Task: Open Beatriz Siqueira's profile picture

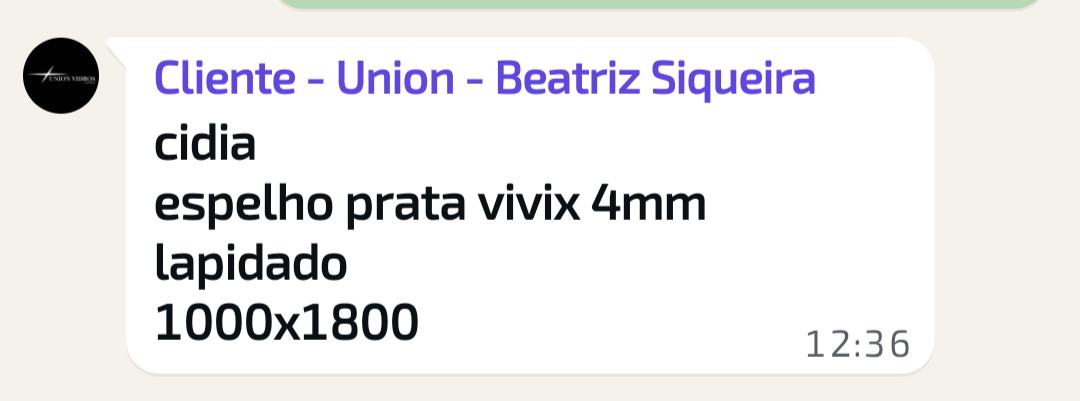Action: [x=61, y=76]
